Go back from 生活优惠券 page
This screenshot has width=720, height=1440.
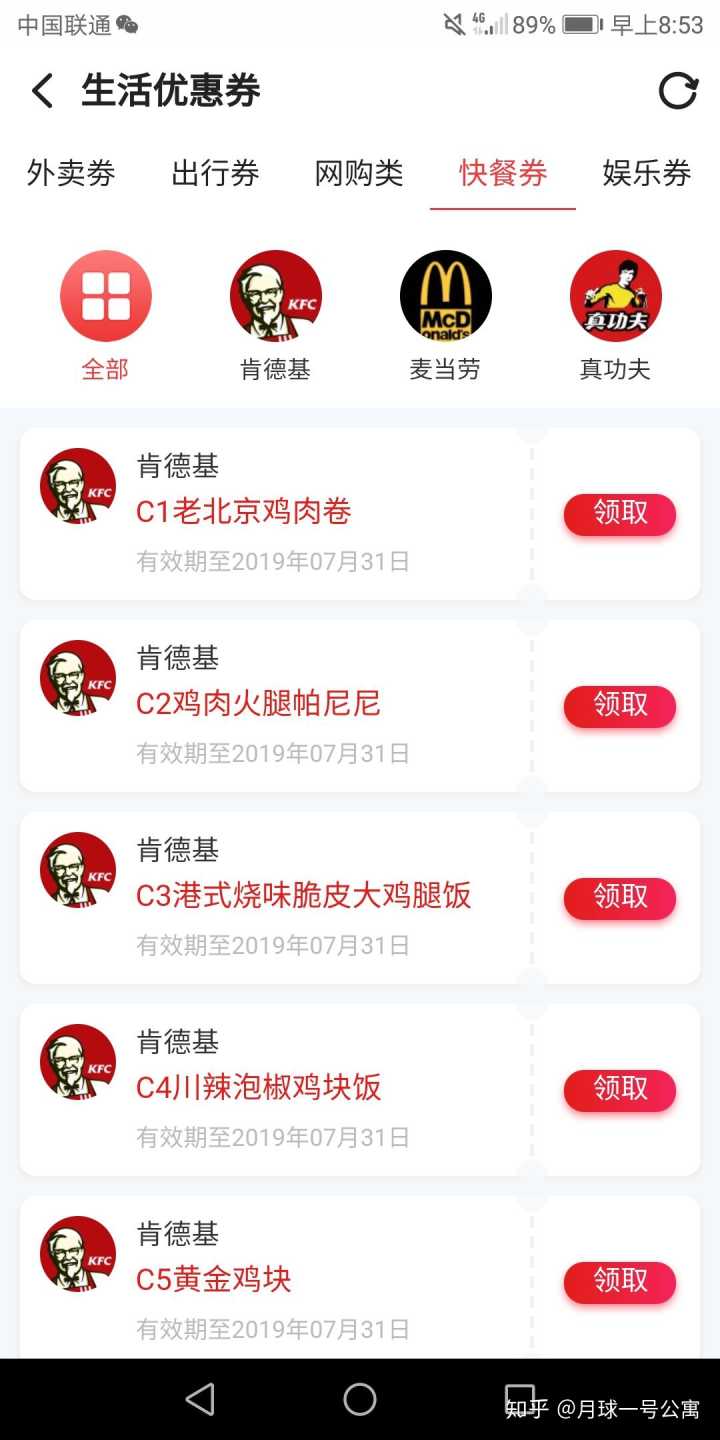(x=42, y=91)
